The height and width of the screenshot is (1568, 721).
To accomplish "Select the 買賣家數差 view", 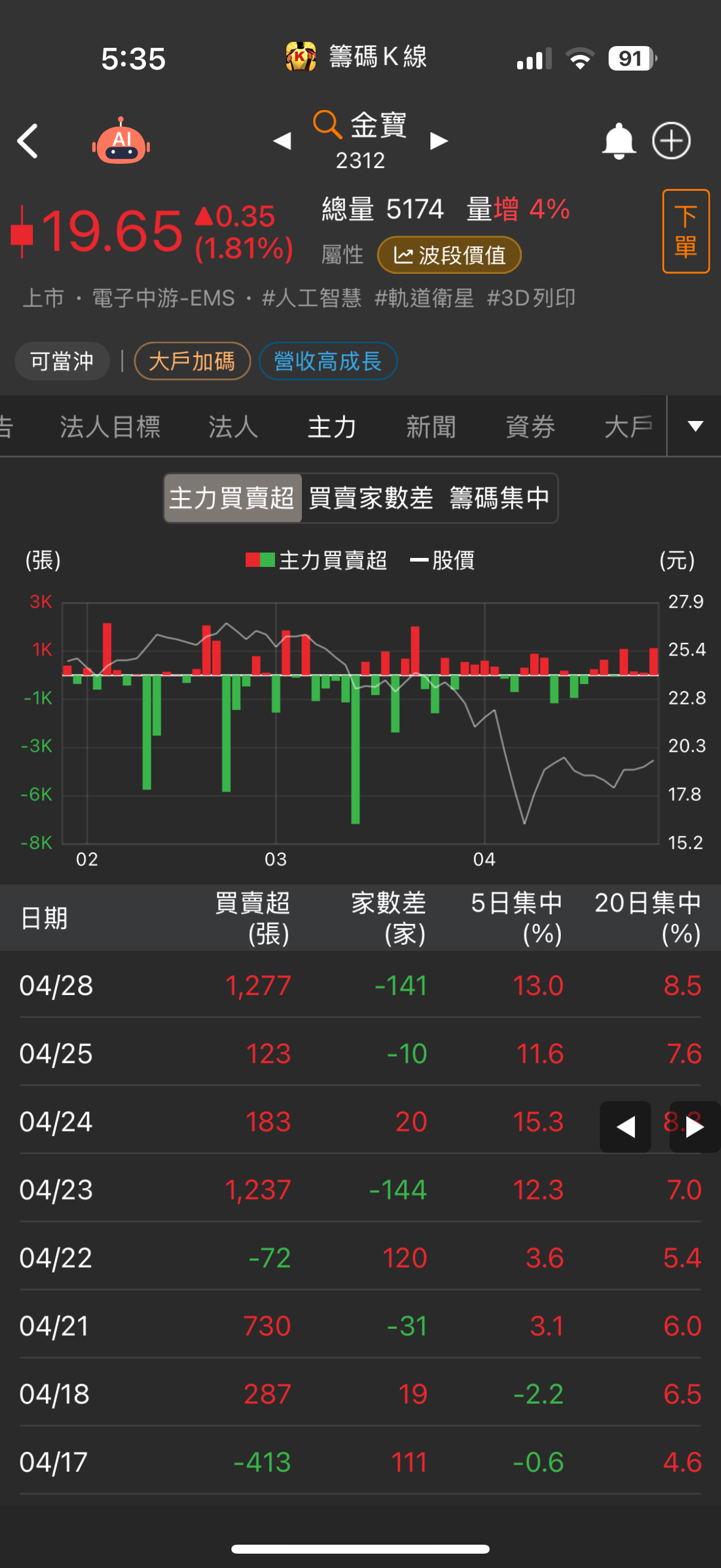I will [x=371, y=498].
